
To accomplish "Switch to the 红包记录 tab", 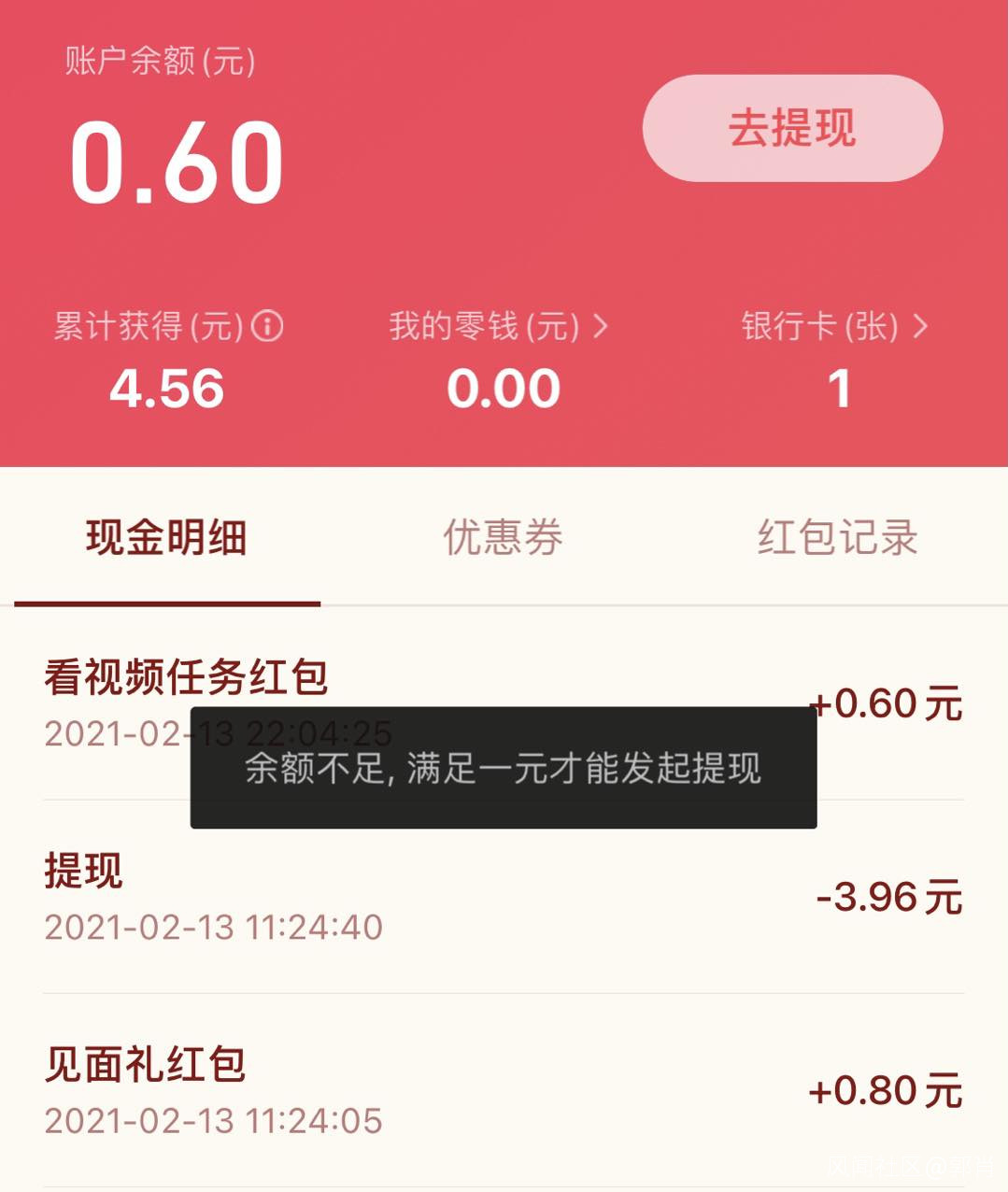I will [x=837, y=538].
